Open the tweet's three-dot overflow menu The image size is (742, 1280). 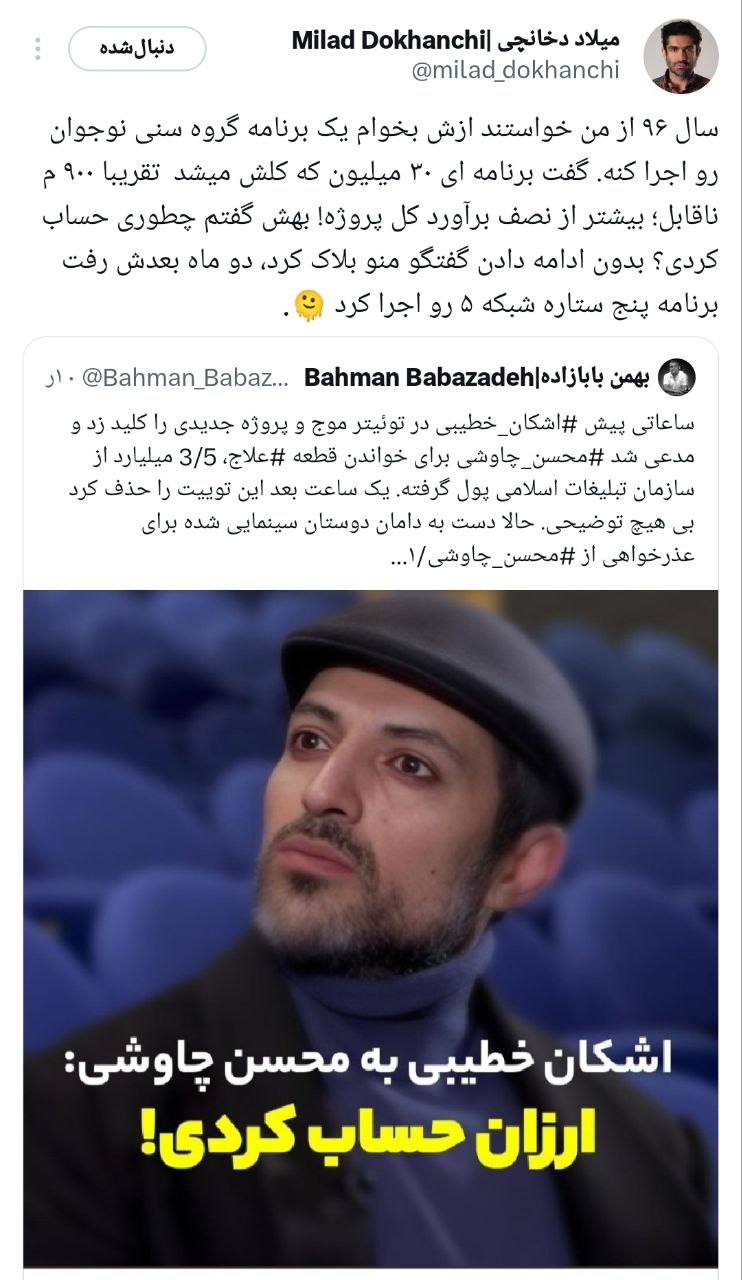click(x=38, y=49)
